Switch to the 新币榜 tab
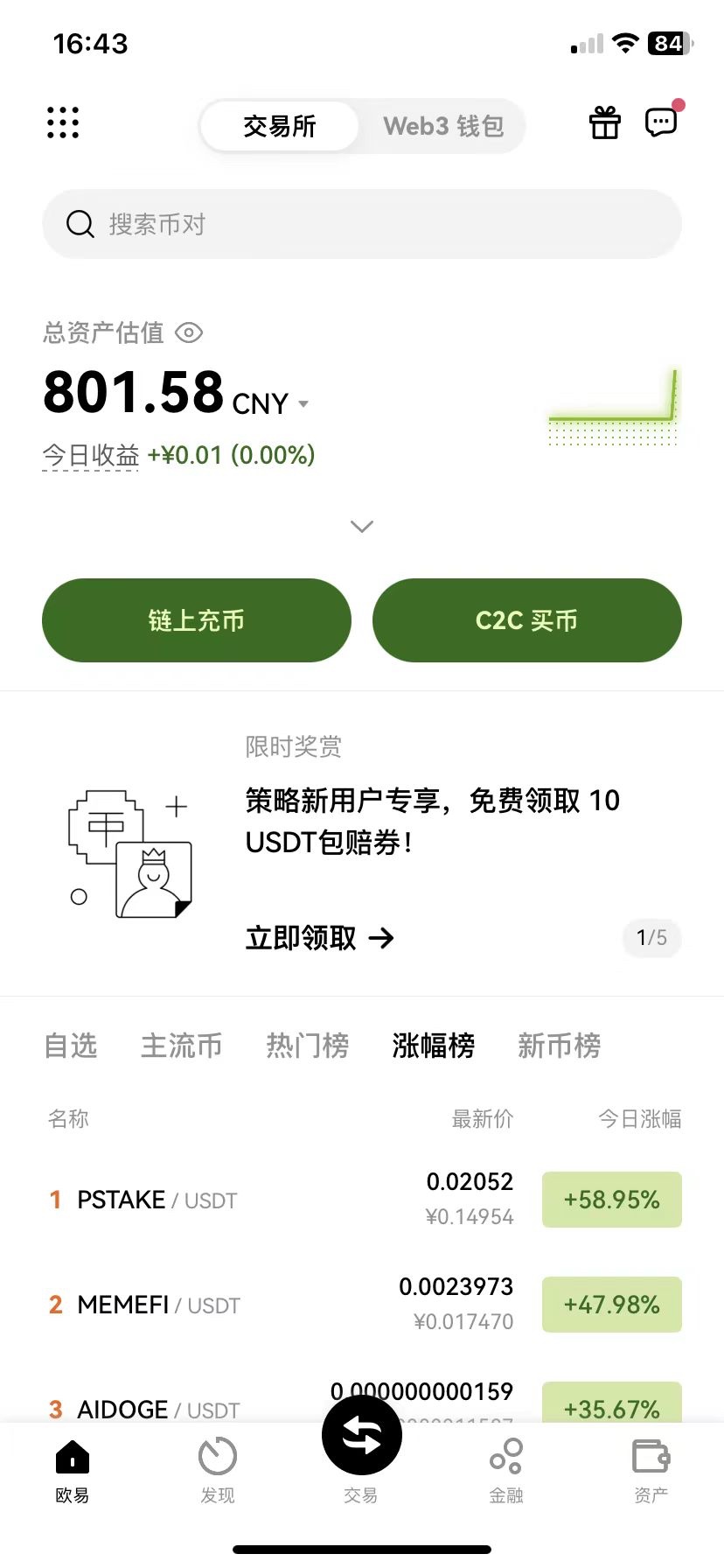 pos(560,1046)
